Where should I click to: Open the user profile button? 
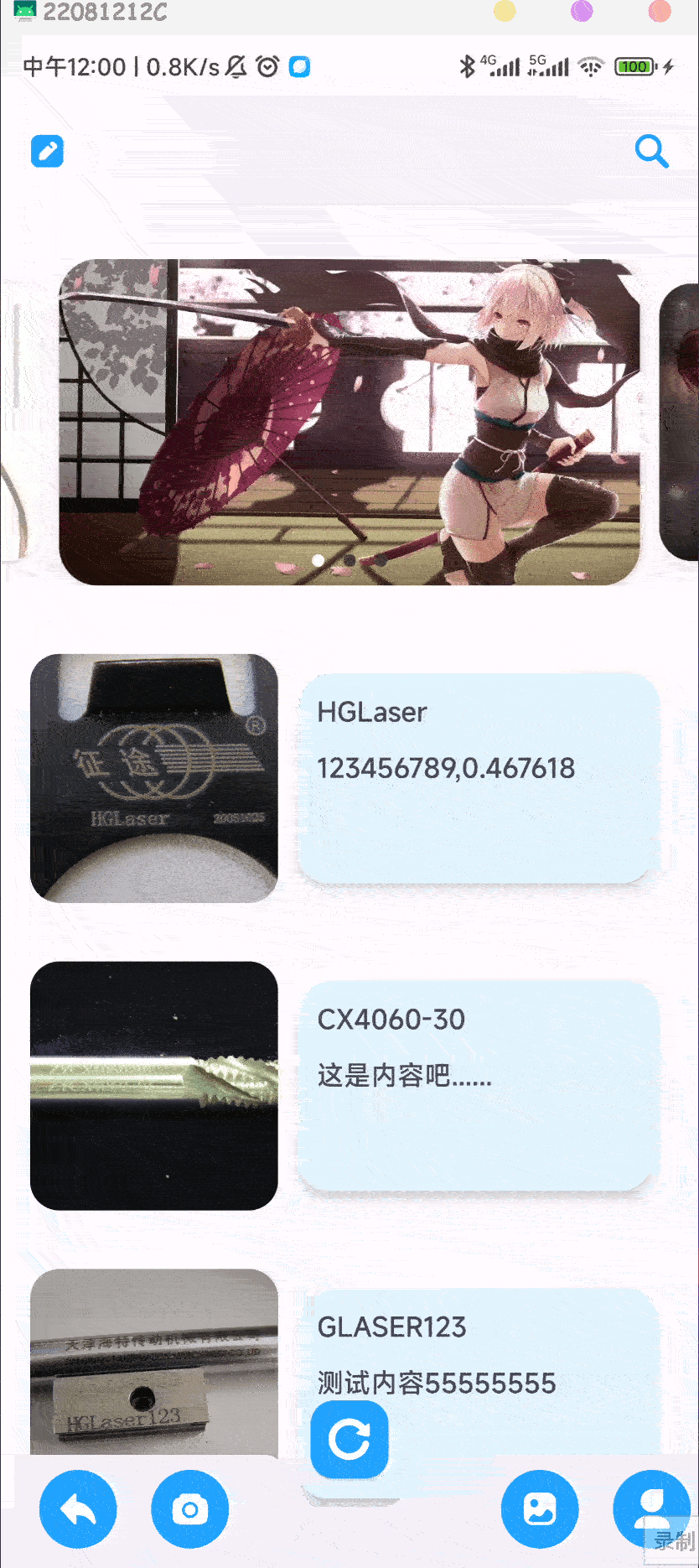point(651,1508)
